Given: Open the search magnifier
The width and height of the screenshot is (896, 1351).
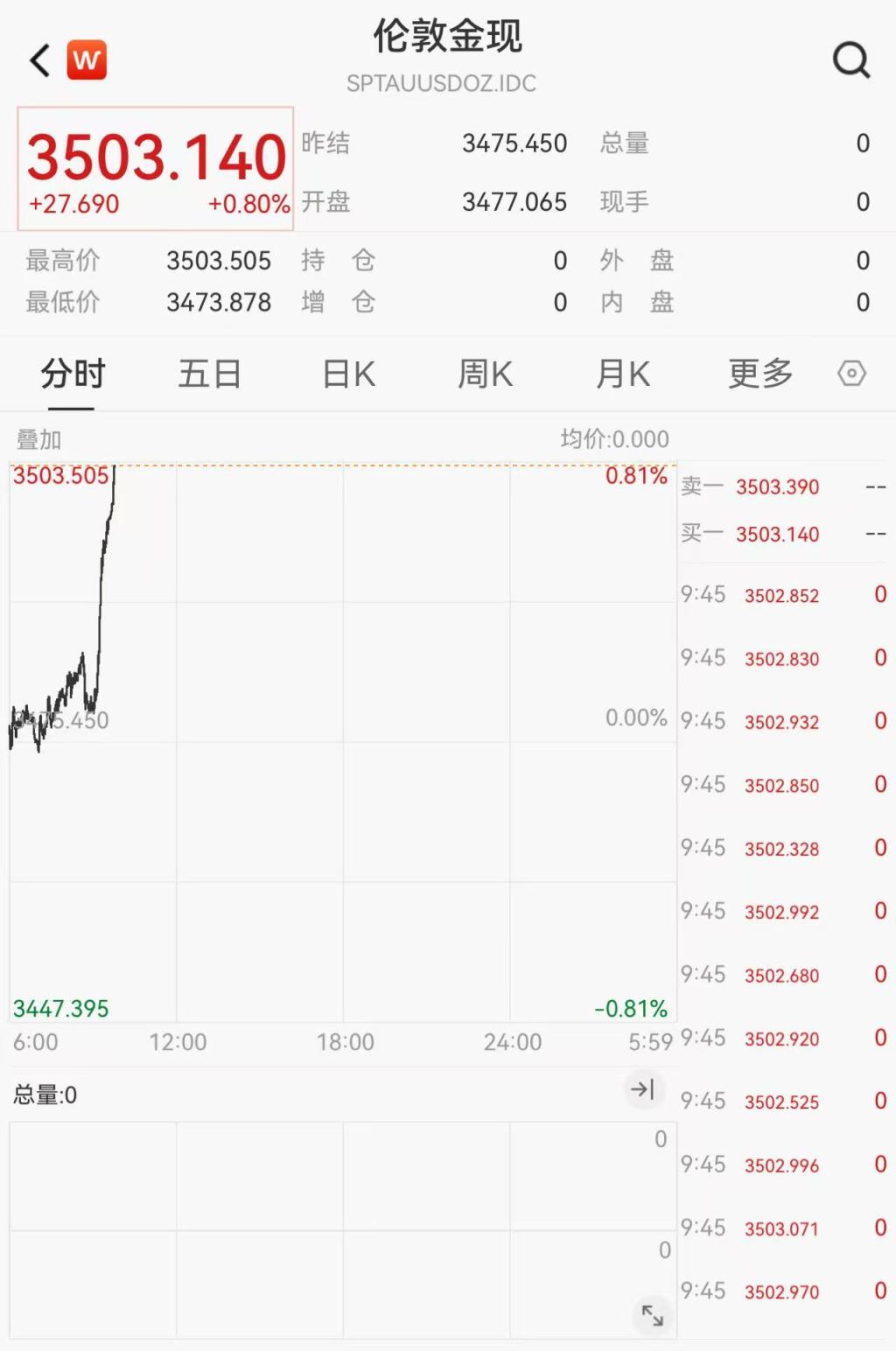Looking at the screenshot, I should tap(850, 60).
